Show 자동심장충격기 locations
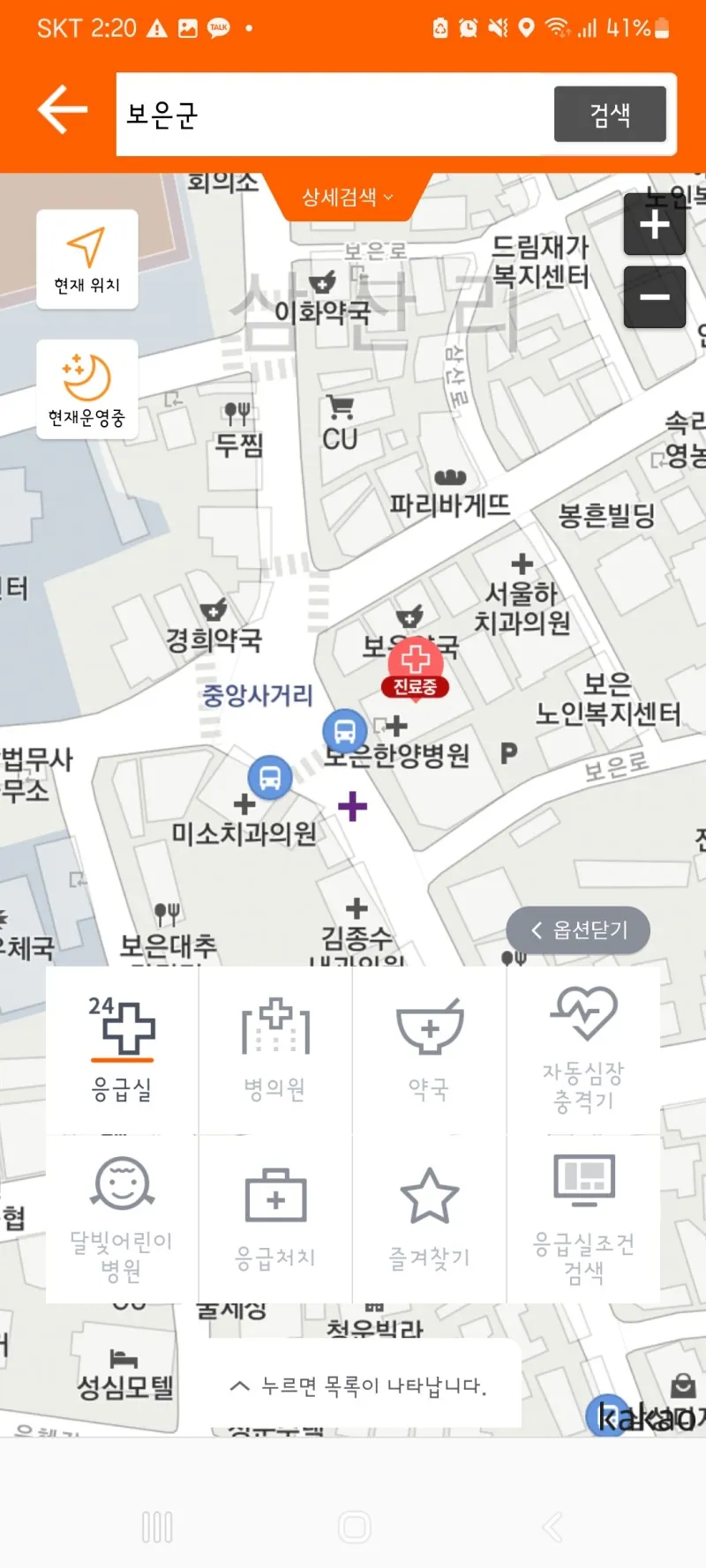 (583, 1050)
